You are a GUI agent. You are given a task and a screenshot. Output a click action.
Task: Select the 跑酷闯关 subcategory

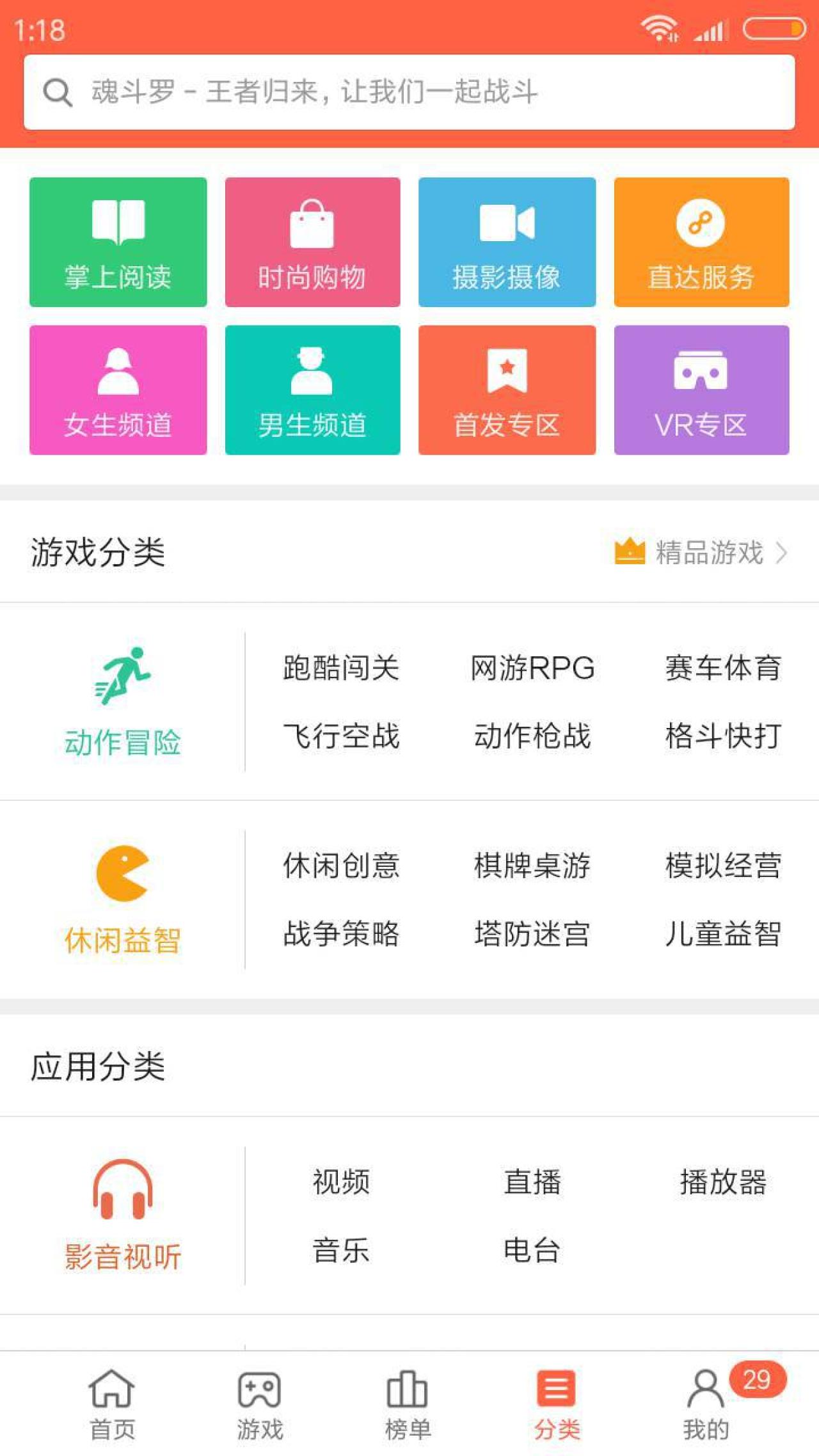[341, 668]
